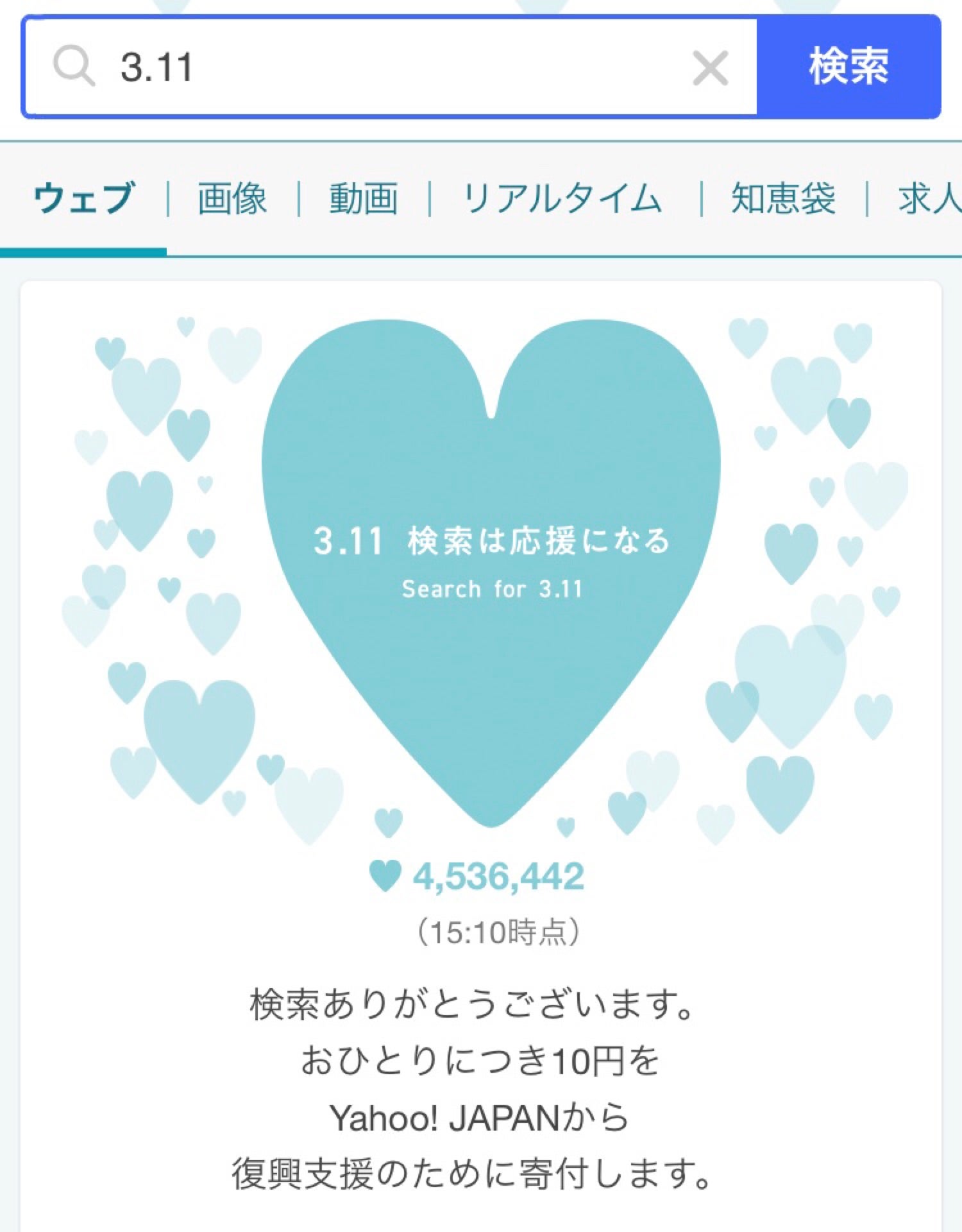Open the 知恵袋 tab
The height and width of the screenshot is (1232, 962).
point(783,198)
